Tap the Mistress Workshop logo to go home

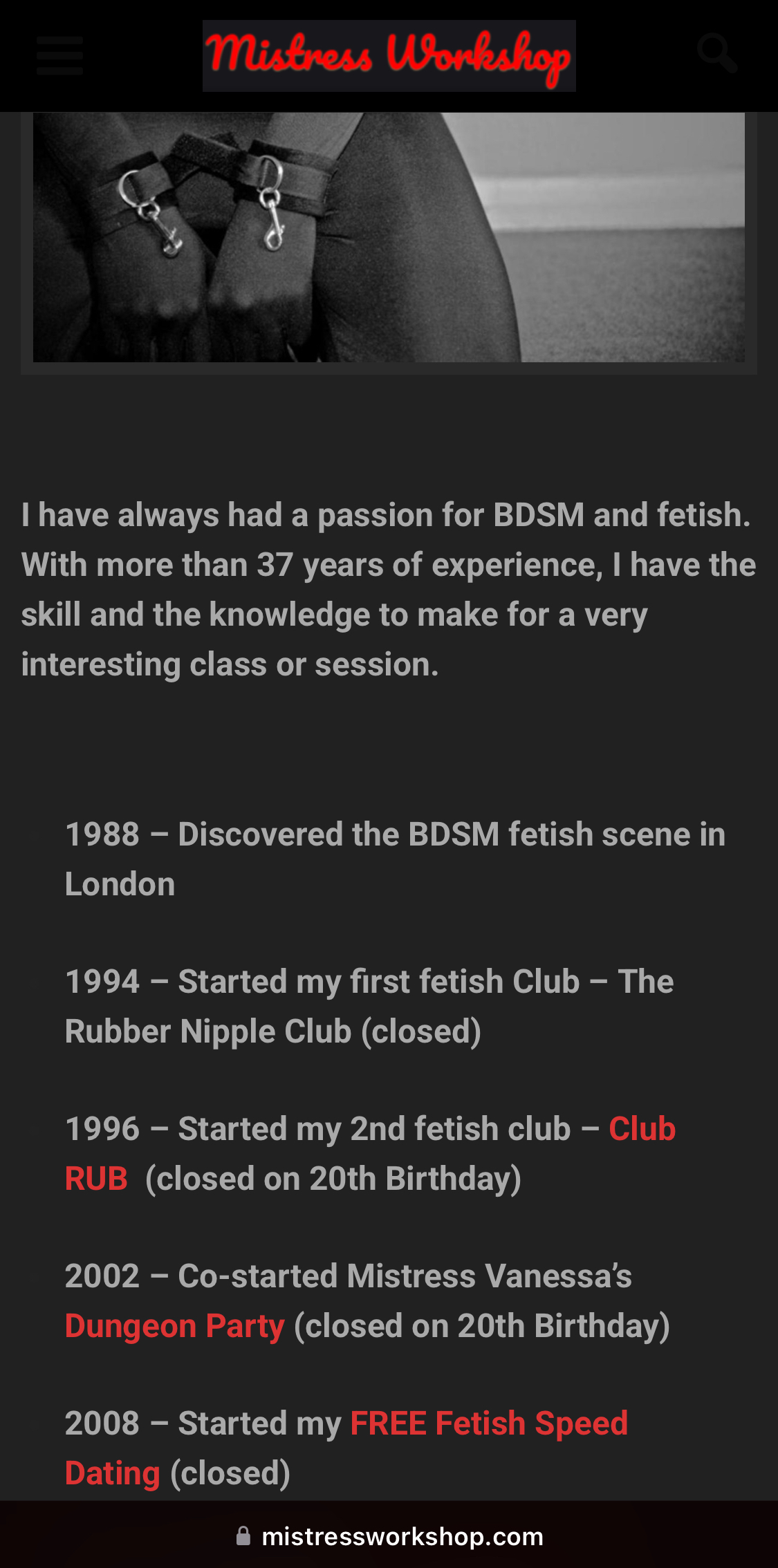389,56
